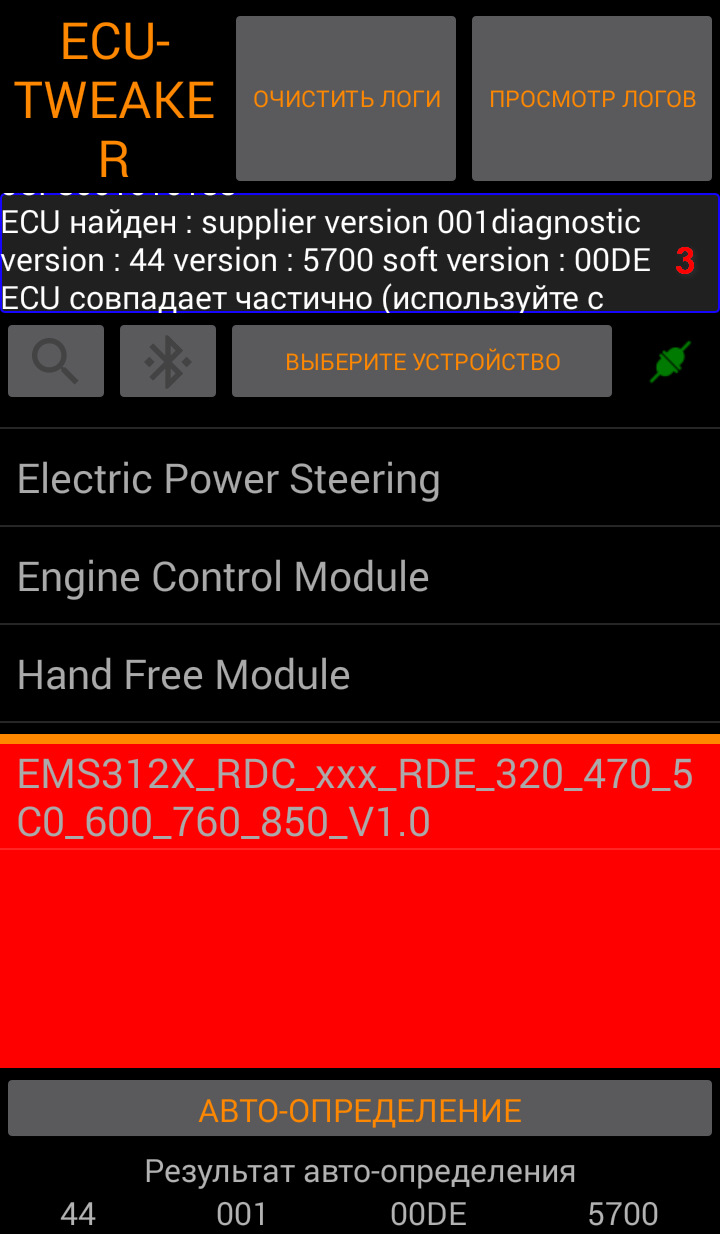Screen dimensions: 720x1234
Task: Choose Hand Free Module
Action: 360,675
